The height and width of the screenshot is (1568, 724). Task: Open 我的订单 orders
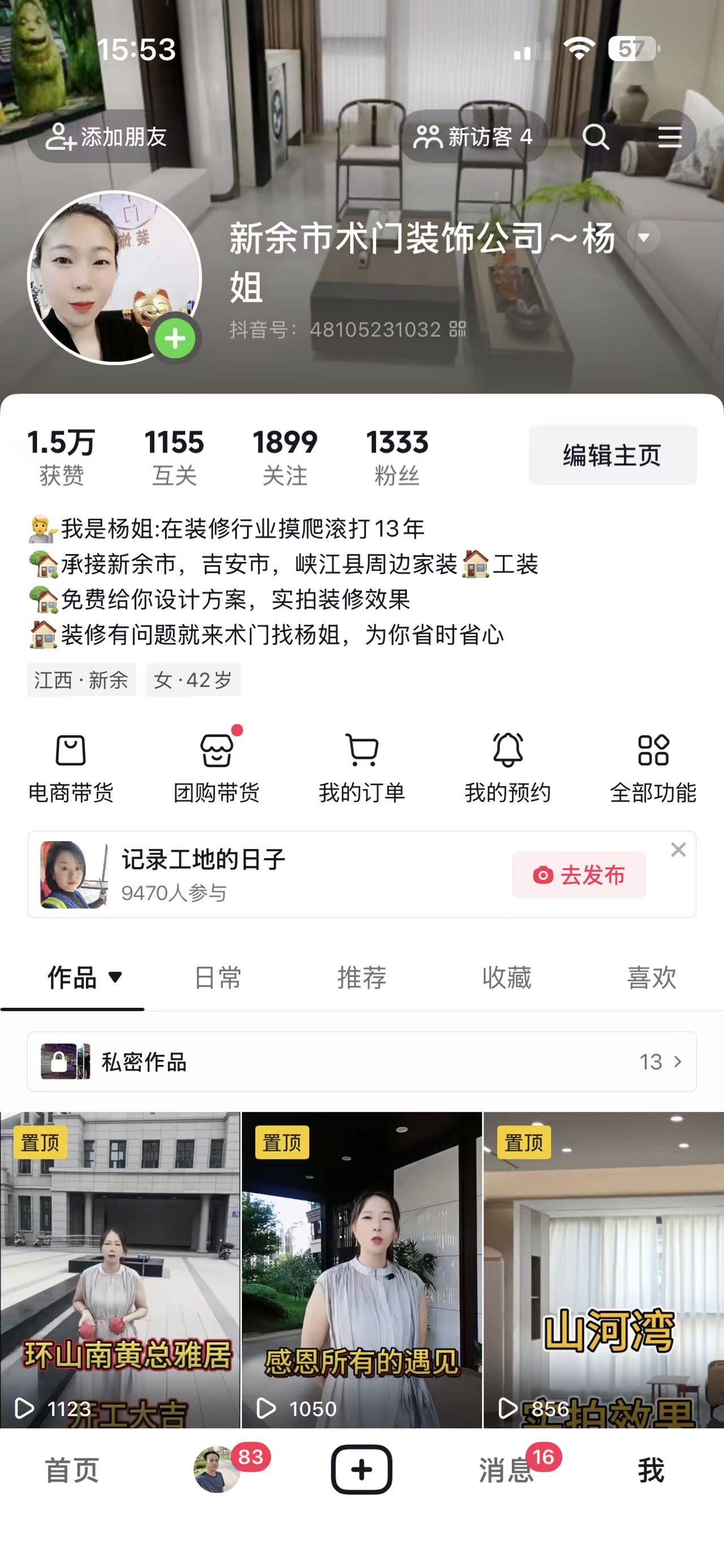coord(361,767)
